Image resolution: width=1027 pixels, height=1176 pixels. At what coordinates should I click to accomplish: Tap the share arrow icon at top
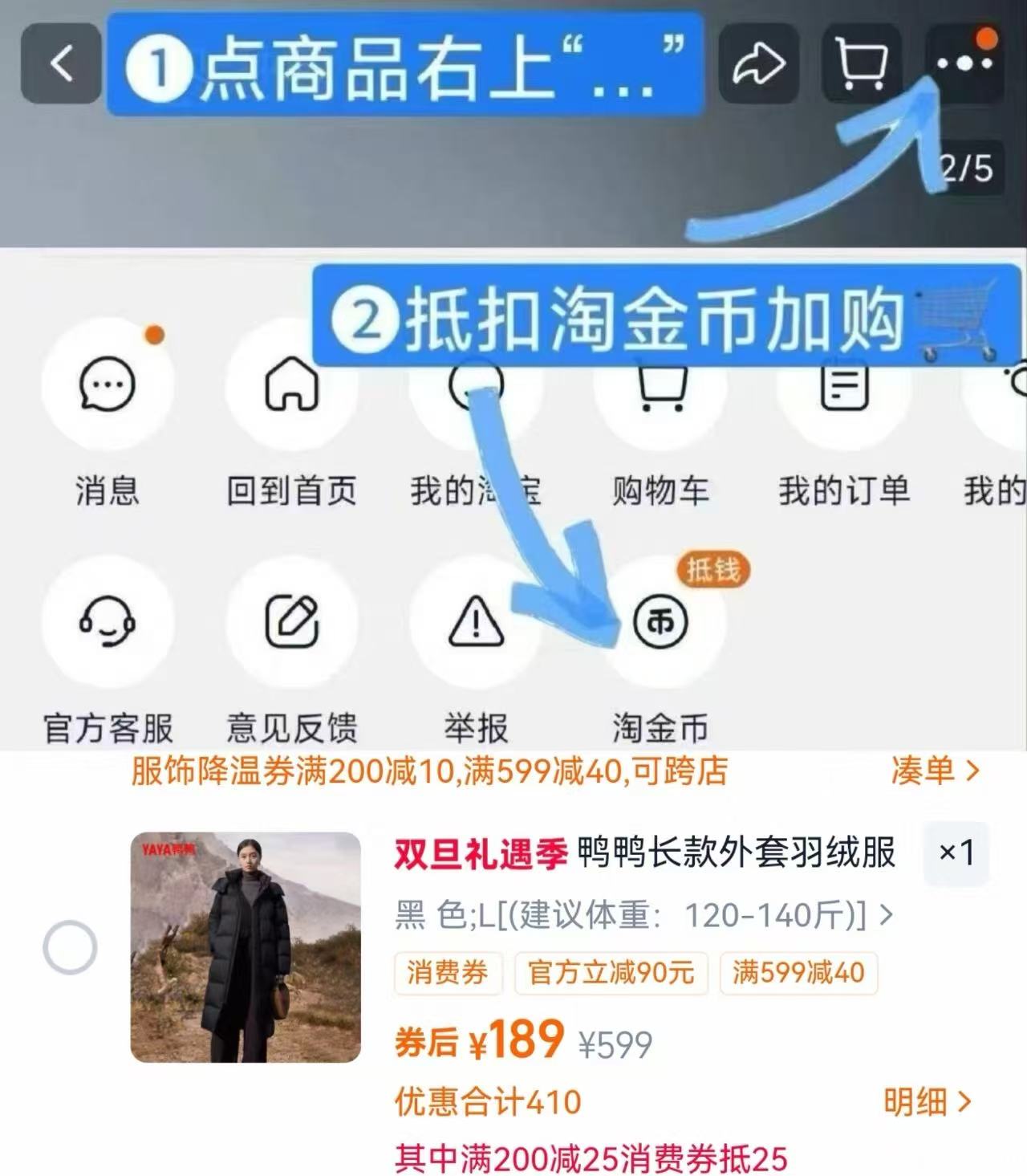click(761, 64)
